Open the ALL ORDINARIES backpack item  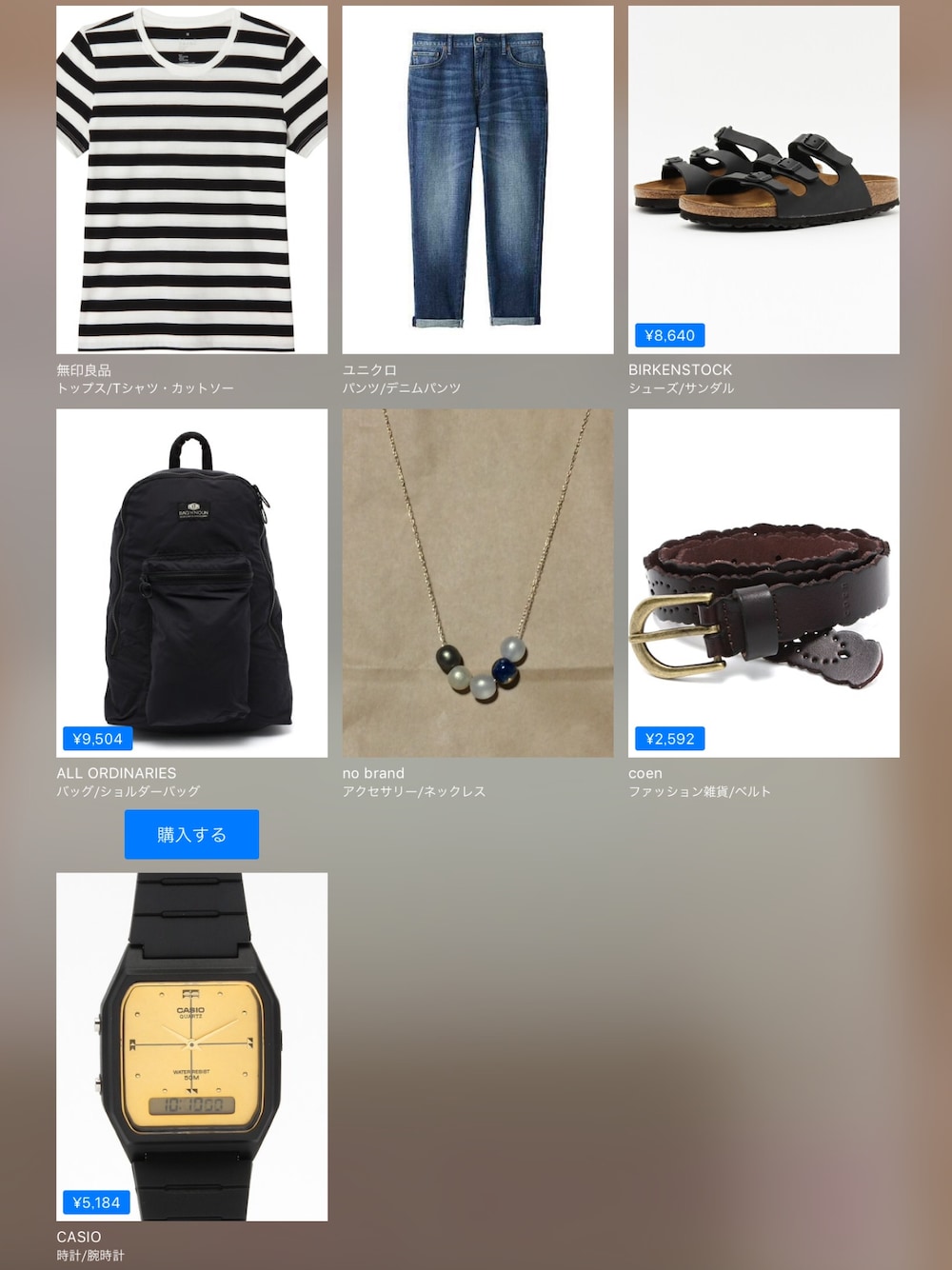click(x=191, y=583)
